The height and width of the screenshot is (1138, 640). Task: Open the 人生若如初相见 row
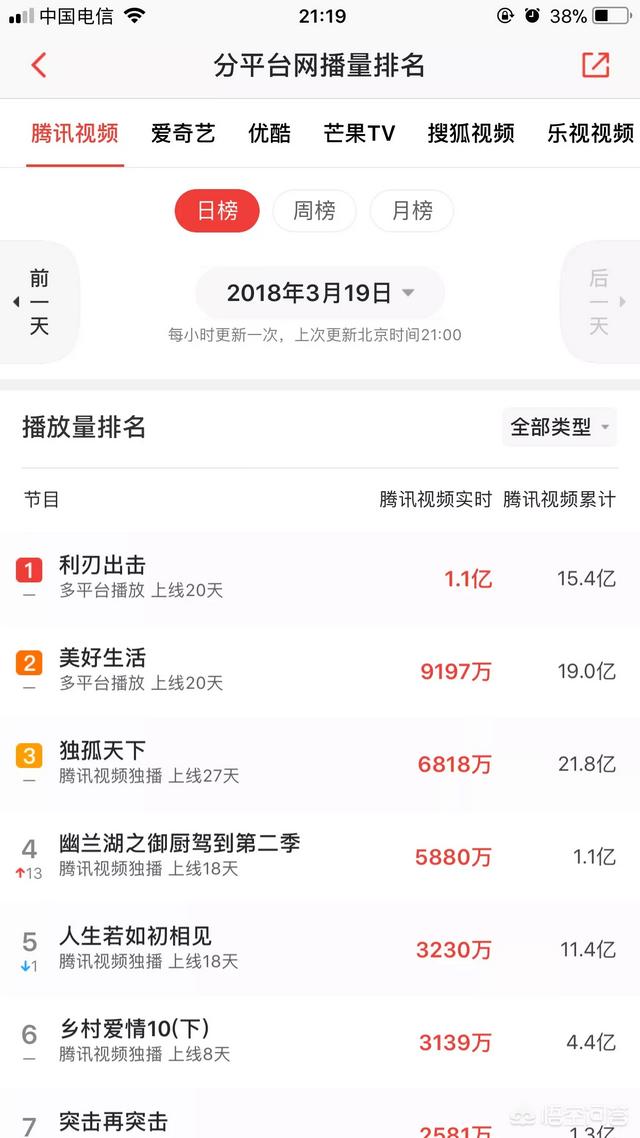[320, 950]
